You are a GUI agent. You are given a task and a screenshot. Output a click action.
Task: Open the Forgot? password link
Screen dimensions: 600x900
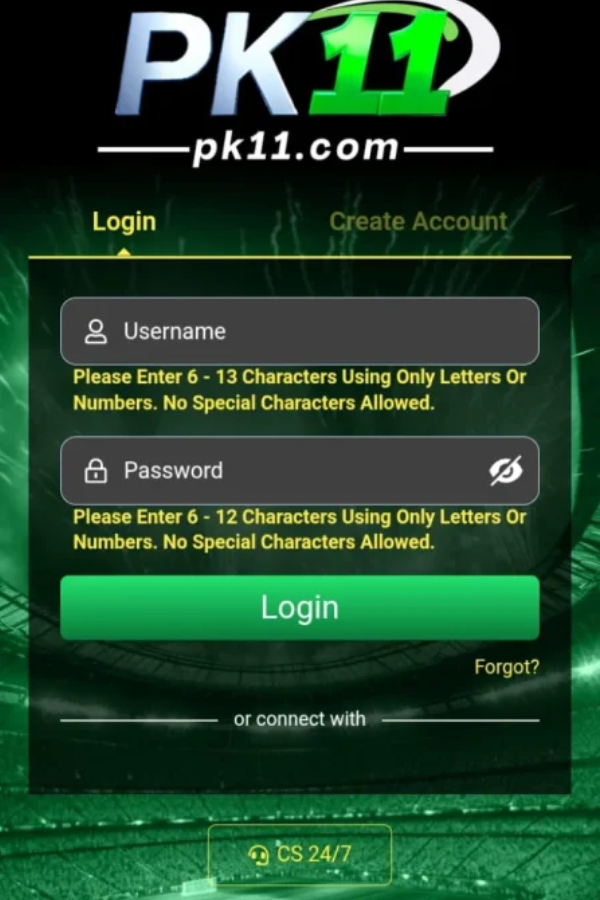pyautogui.click(x=506, y=667)
